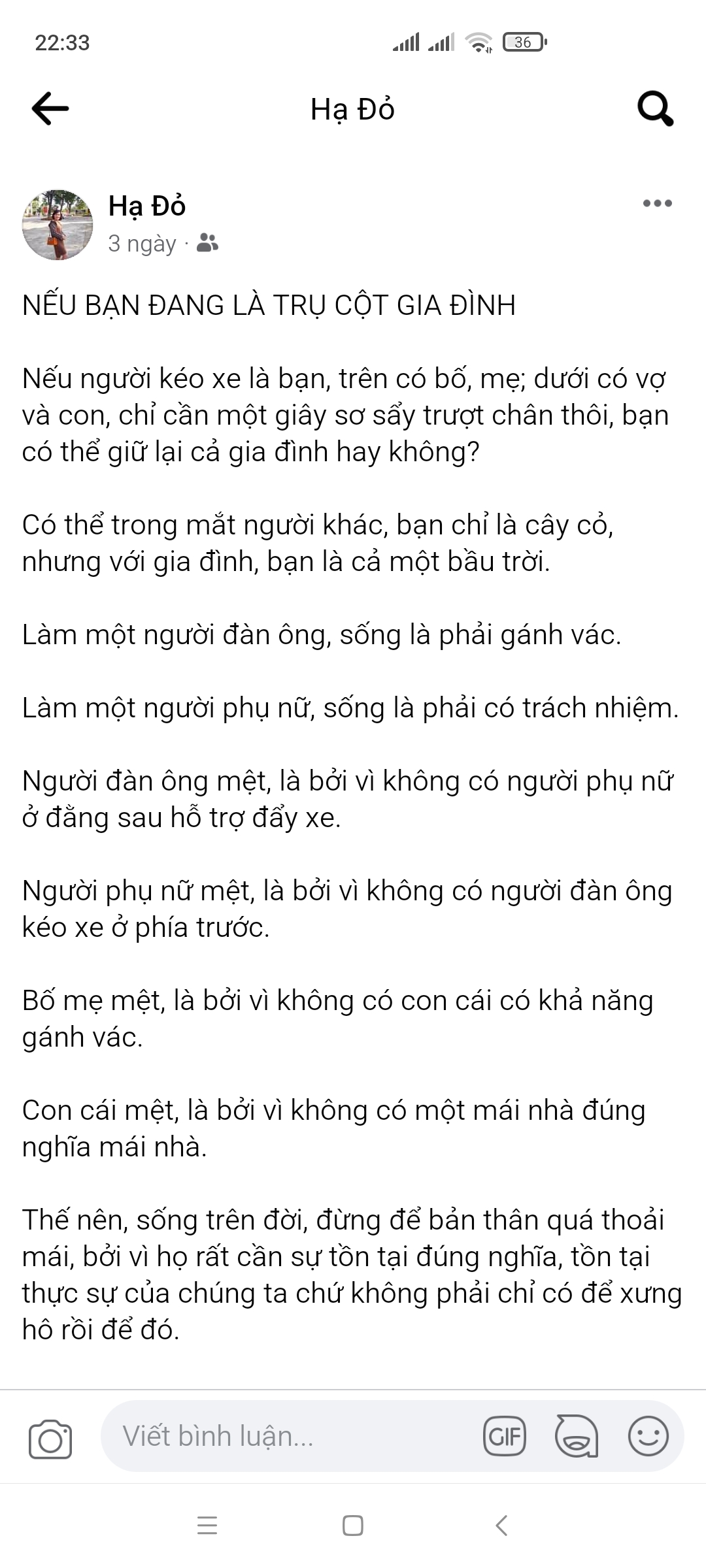Open Hạ Đỏ's profile picture
The height and width of the screenshot is (1568, 706).
coord(58,225)
